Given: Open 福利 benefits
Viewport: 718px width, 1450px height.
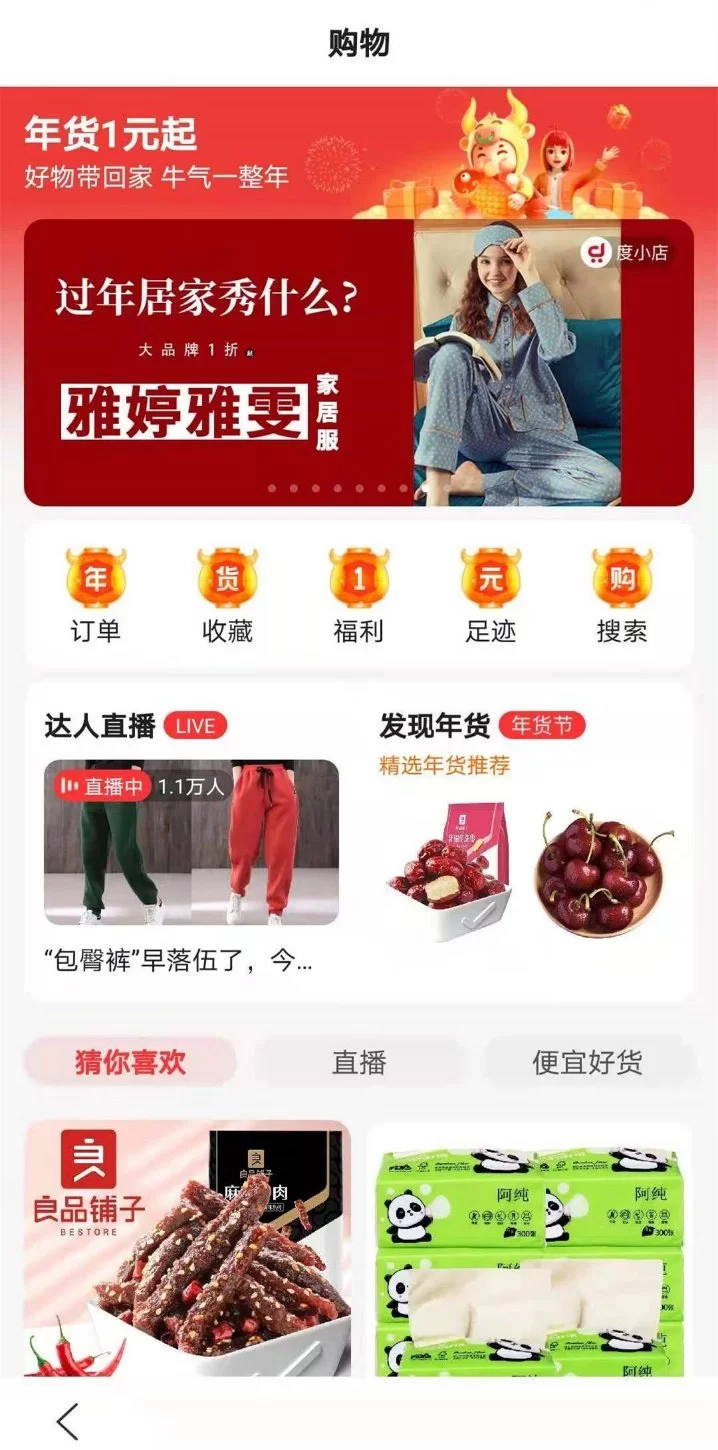Looking at the screenshot, I should (358, 596).
